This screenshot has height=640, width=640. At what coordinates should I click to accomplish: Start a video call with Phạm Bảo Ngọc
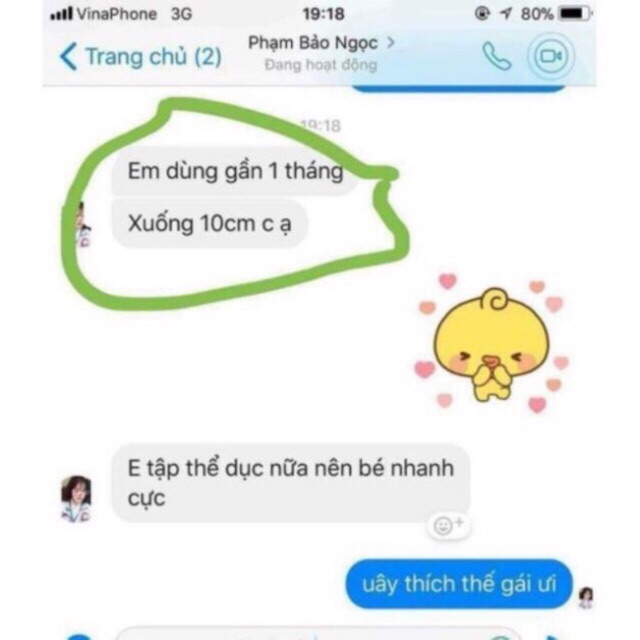click(x=549, y=56)
